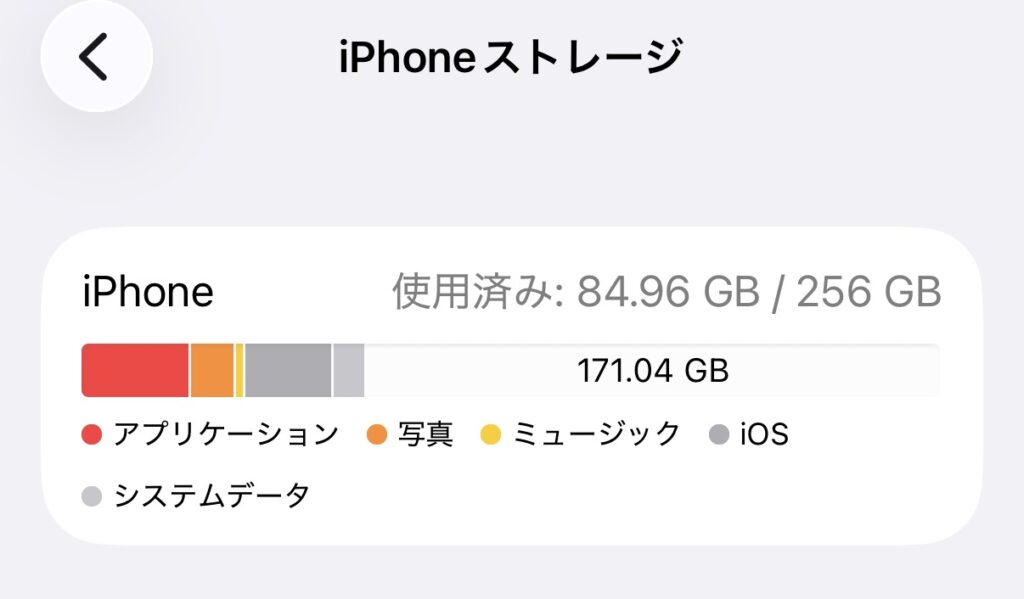Screen dimensions: 1024x599
Task: Go back from iPhone Storage screen
Action: point(96,57)
